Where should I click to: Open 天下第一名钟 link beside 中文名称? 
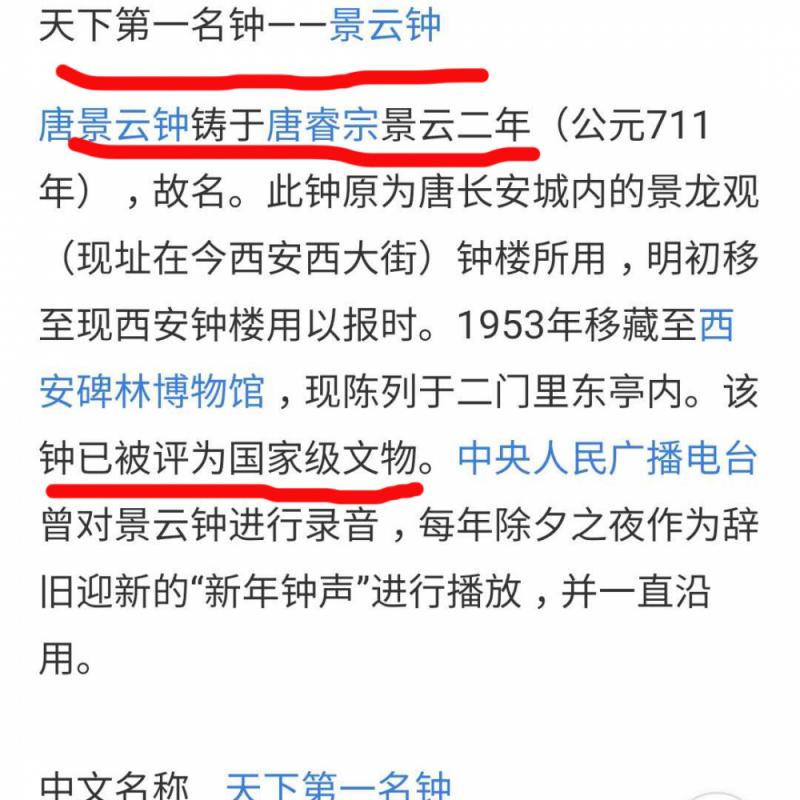(x=338, y=787)
